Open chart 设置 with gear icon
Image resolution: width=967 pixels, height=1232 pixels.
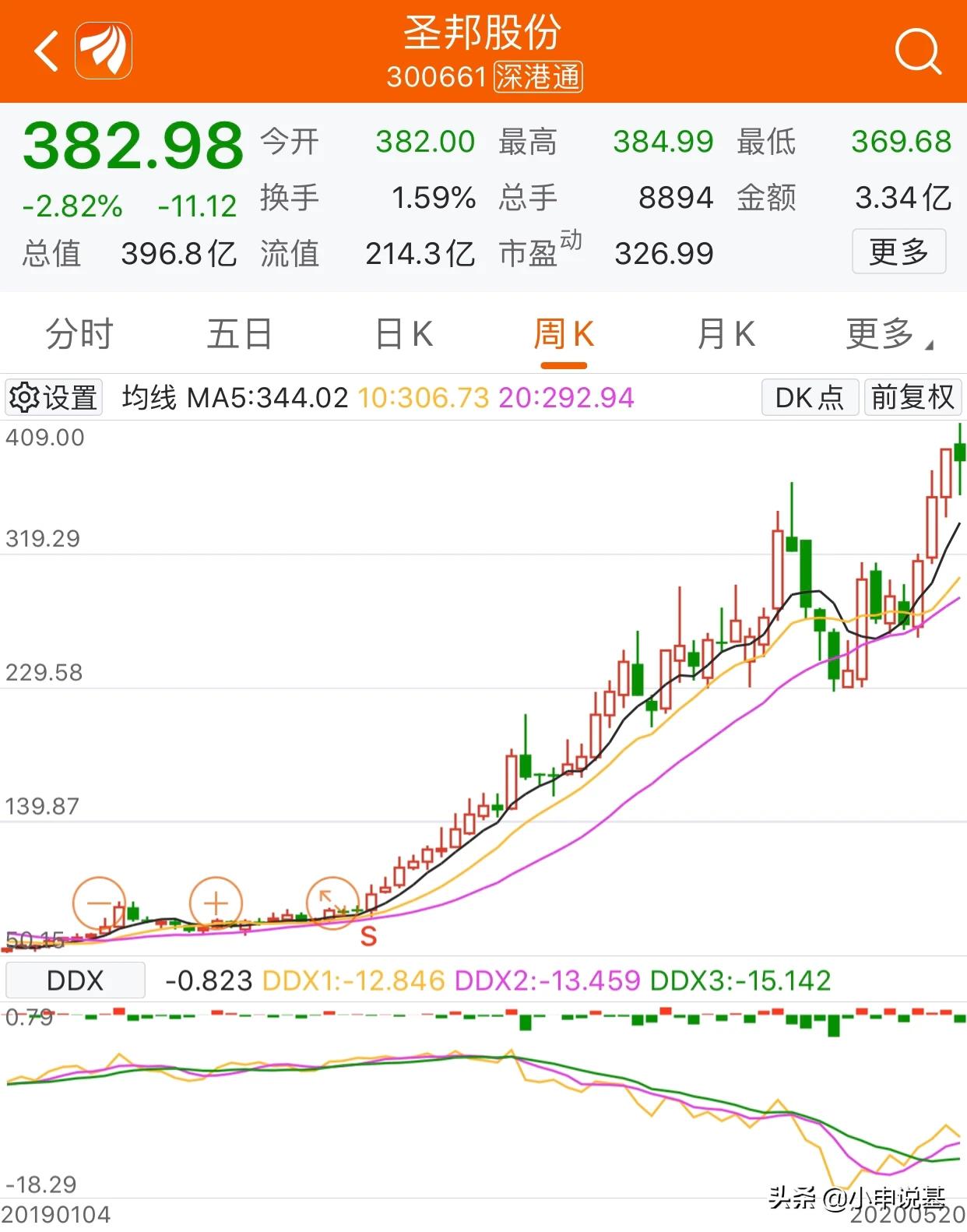(54, 398)
